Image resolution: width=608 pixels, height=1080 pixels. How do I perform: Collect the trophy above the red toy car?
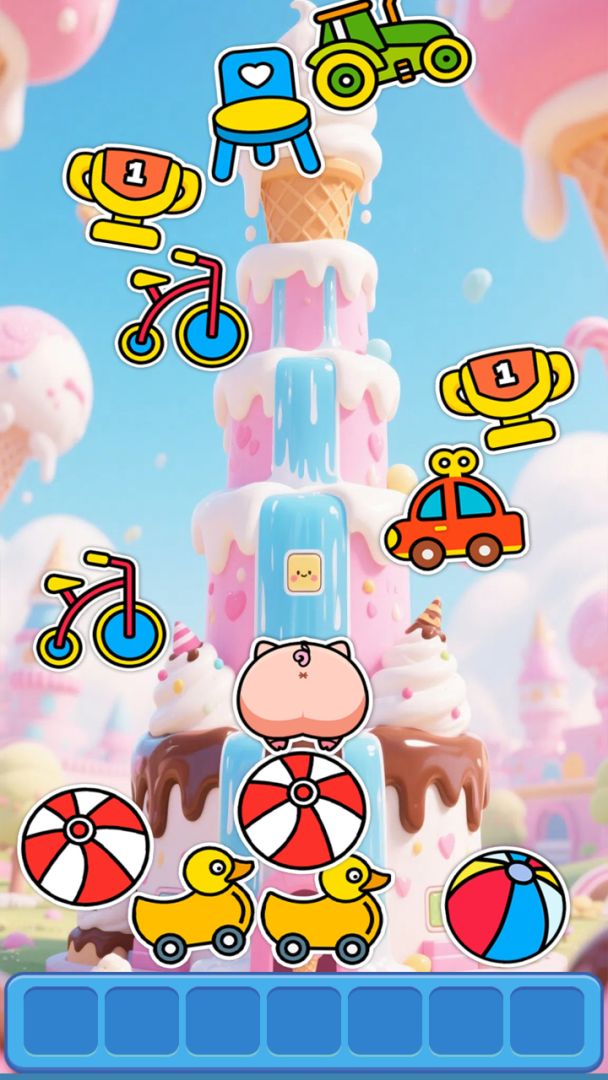[507, 394]
